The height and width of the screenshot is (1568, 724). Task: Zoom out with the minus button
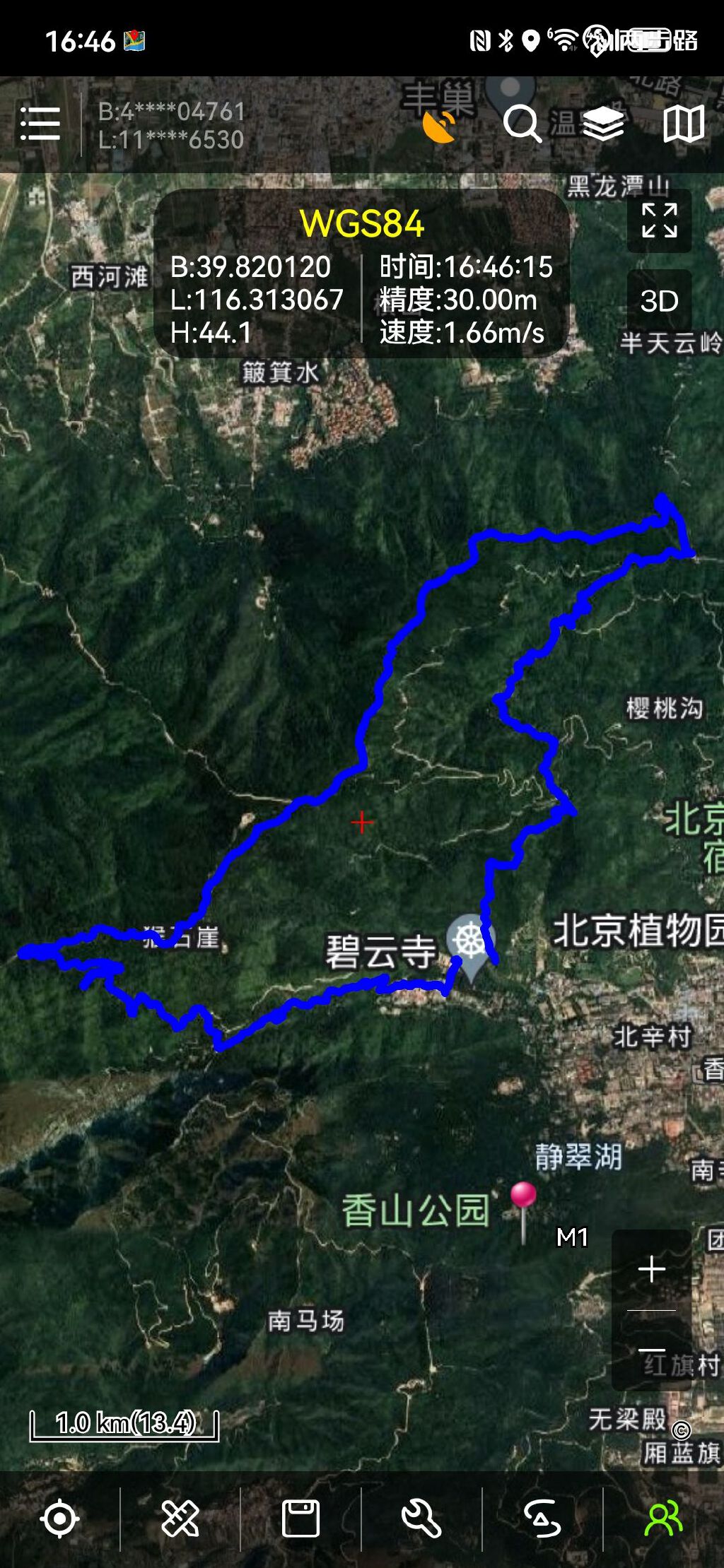click(651, 1350)
